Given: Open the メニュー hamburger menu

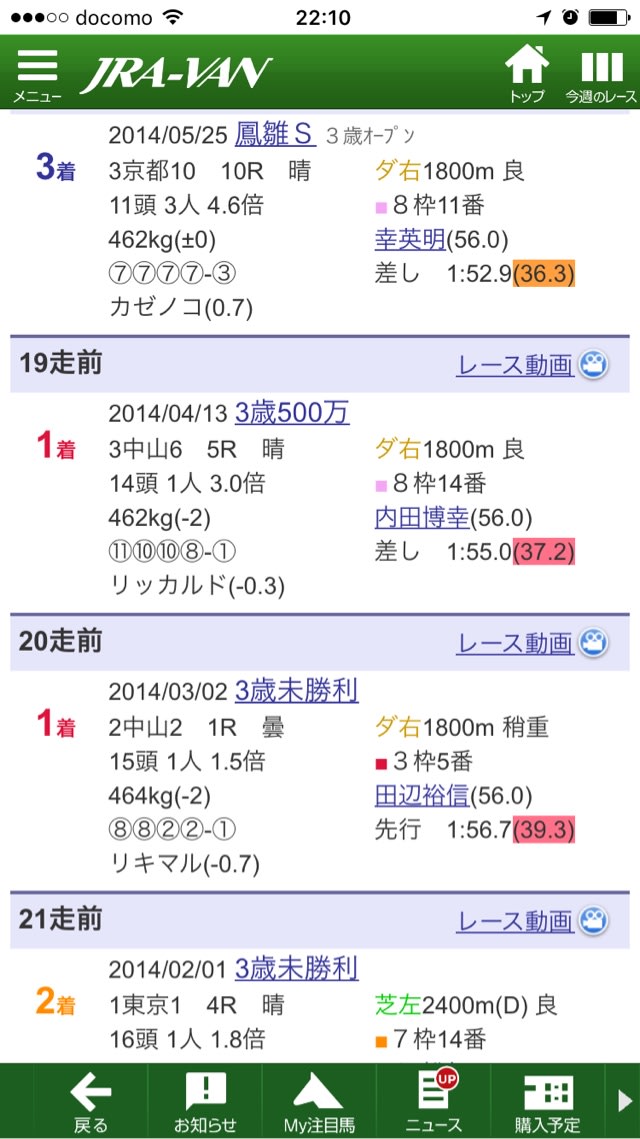Looking at the screenshot, I should 36,74.
